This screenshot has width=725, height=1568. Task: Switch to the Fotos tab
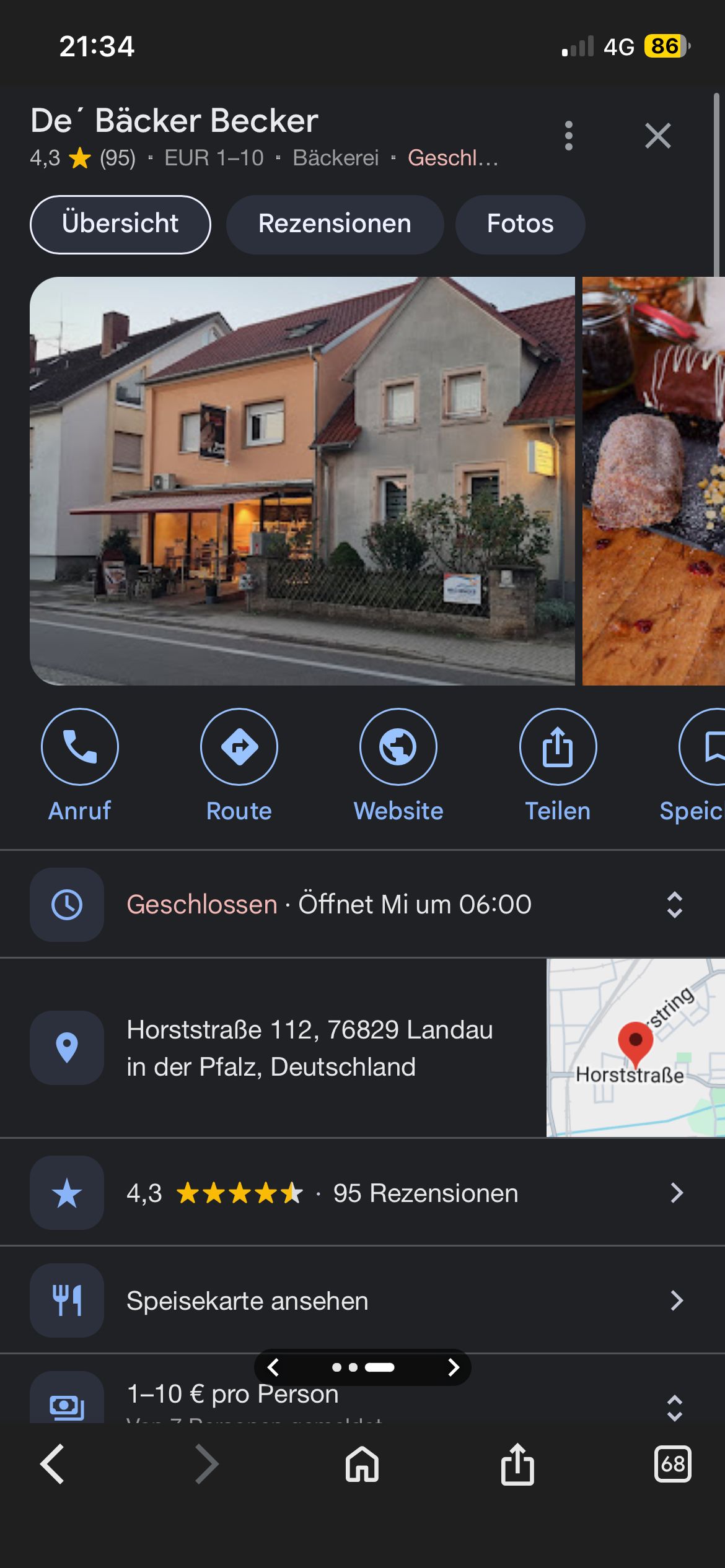pyautogui.click(x=520, y=224)
